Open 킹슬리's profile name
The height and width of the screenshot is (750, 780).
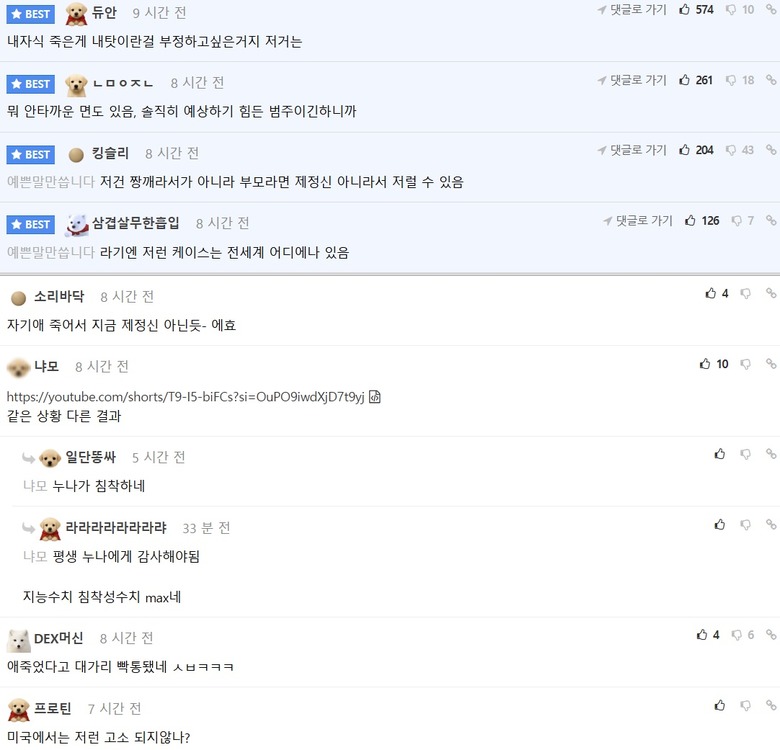110,153
